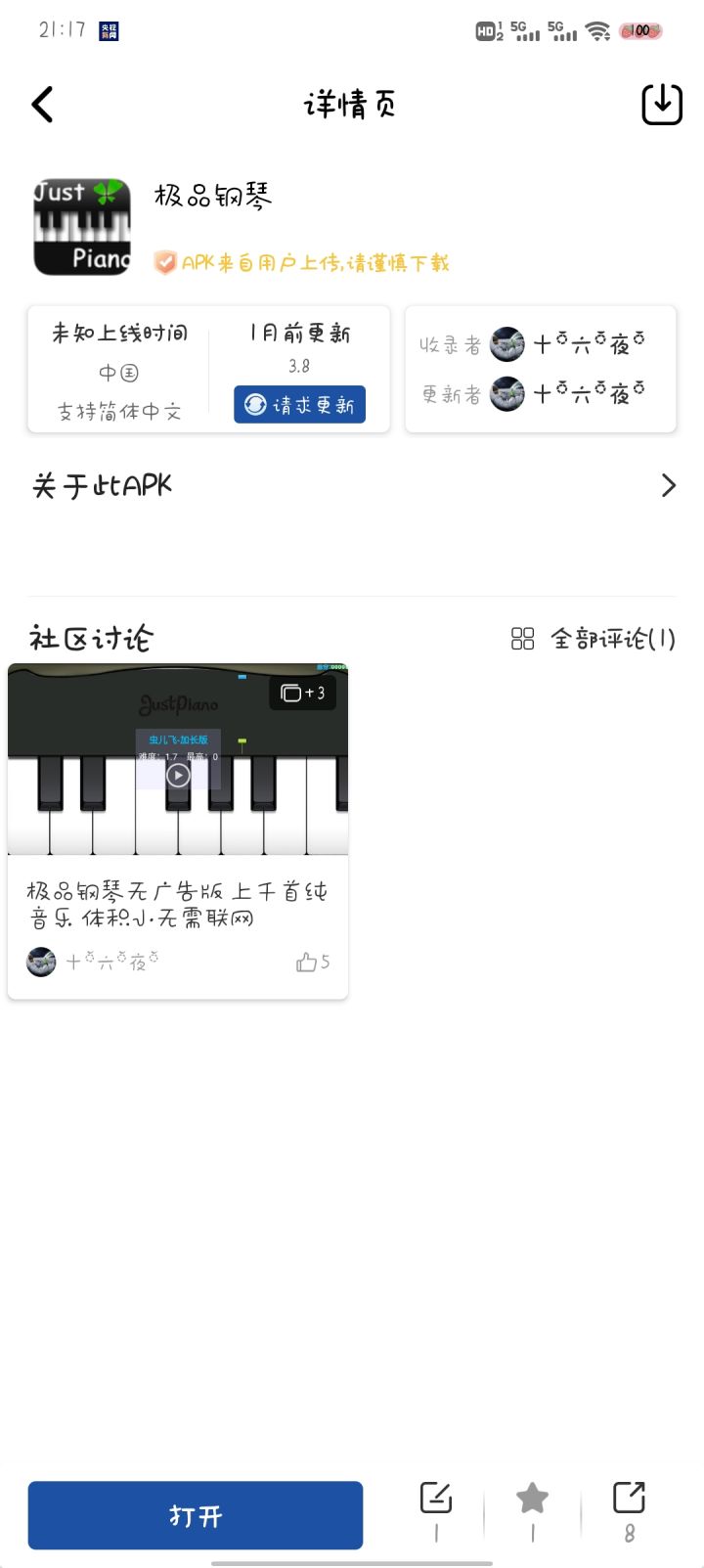Share this APK via the share icon
The image size is (704, 1568).
[629, 1499]
